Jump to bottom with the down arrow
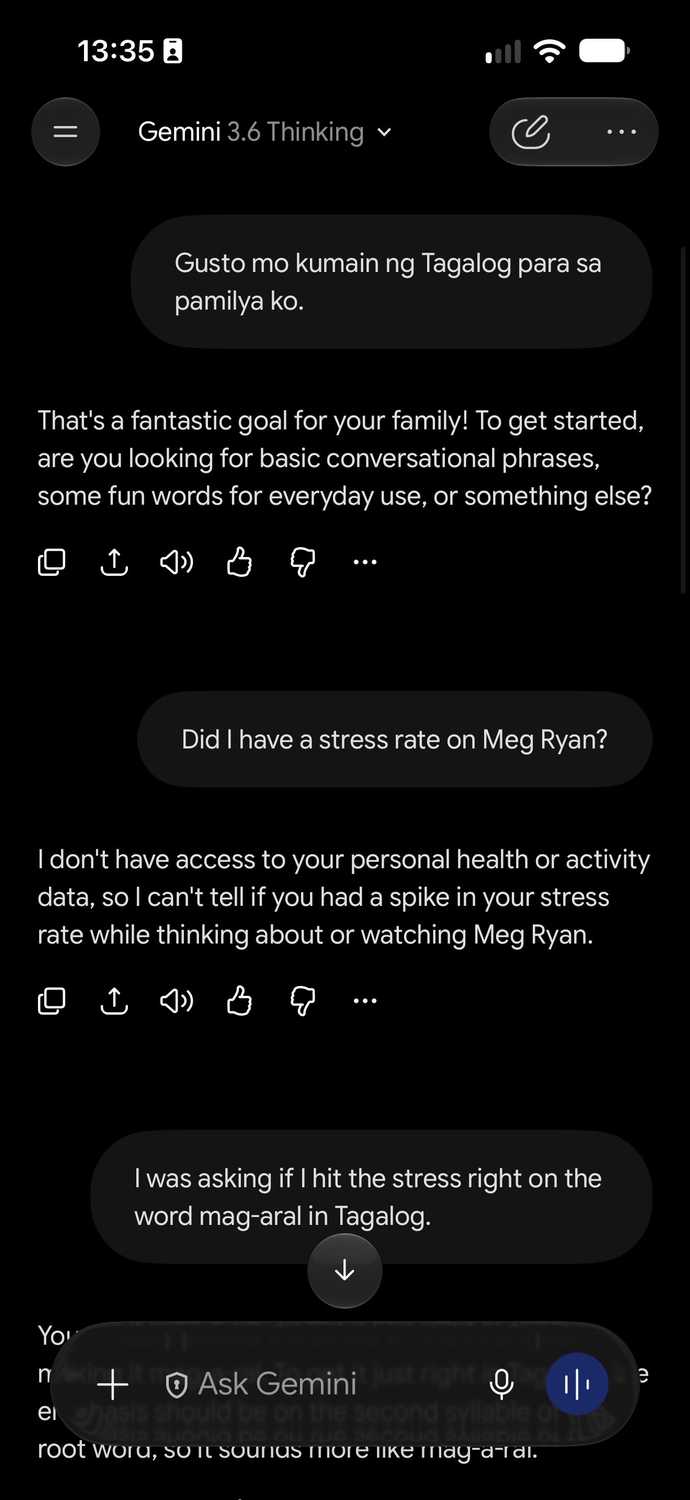This screenshot has width=690, height=1500. 345,1270
